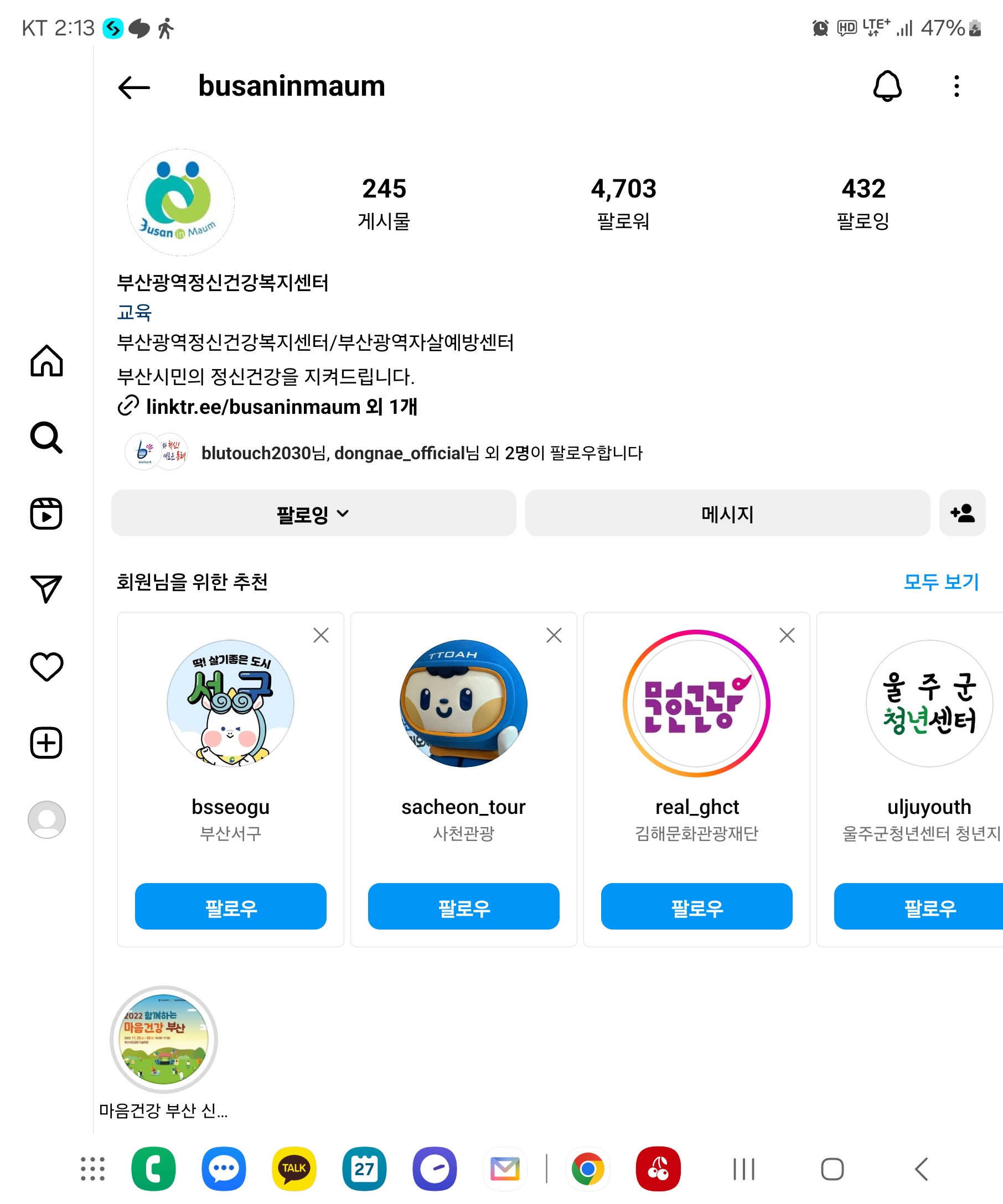Screen dimensions: 1003x1204
Task: Open the suggested people add-person button
Action: pyautogui.click(x=961, y=513)
